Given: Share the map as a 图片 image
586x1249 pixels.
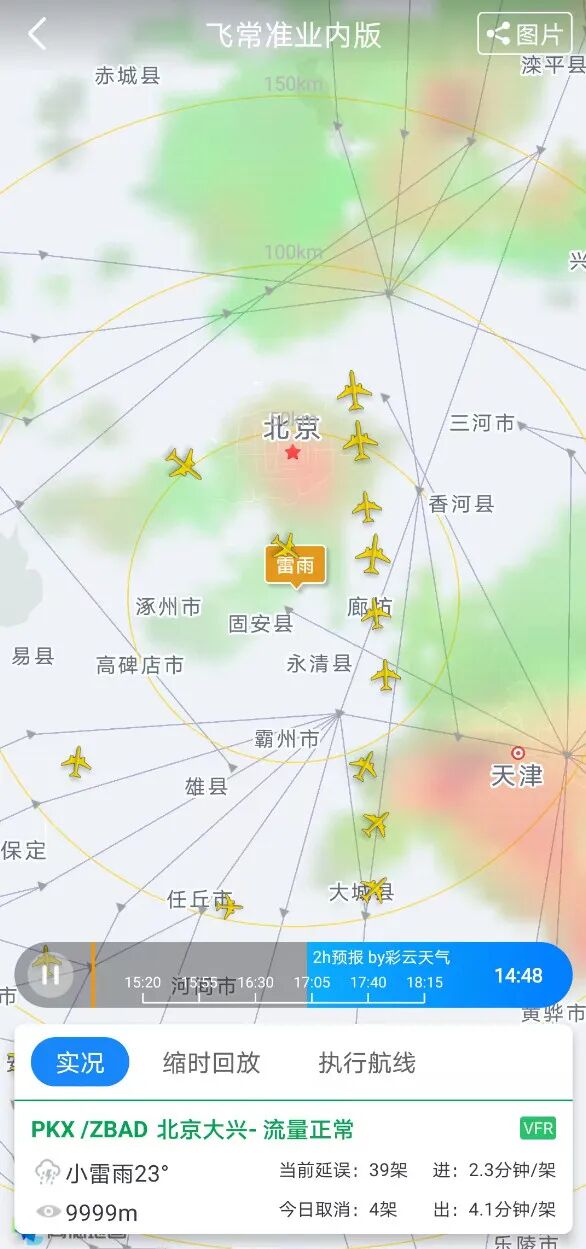Looking at the screenshot, I should (x=525, y=34).
